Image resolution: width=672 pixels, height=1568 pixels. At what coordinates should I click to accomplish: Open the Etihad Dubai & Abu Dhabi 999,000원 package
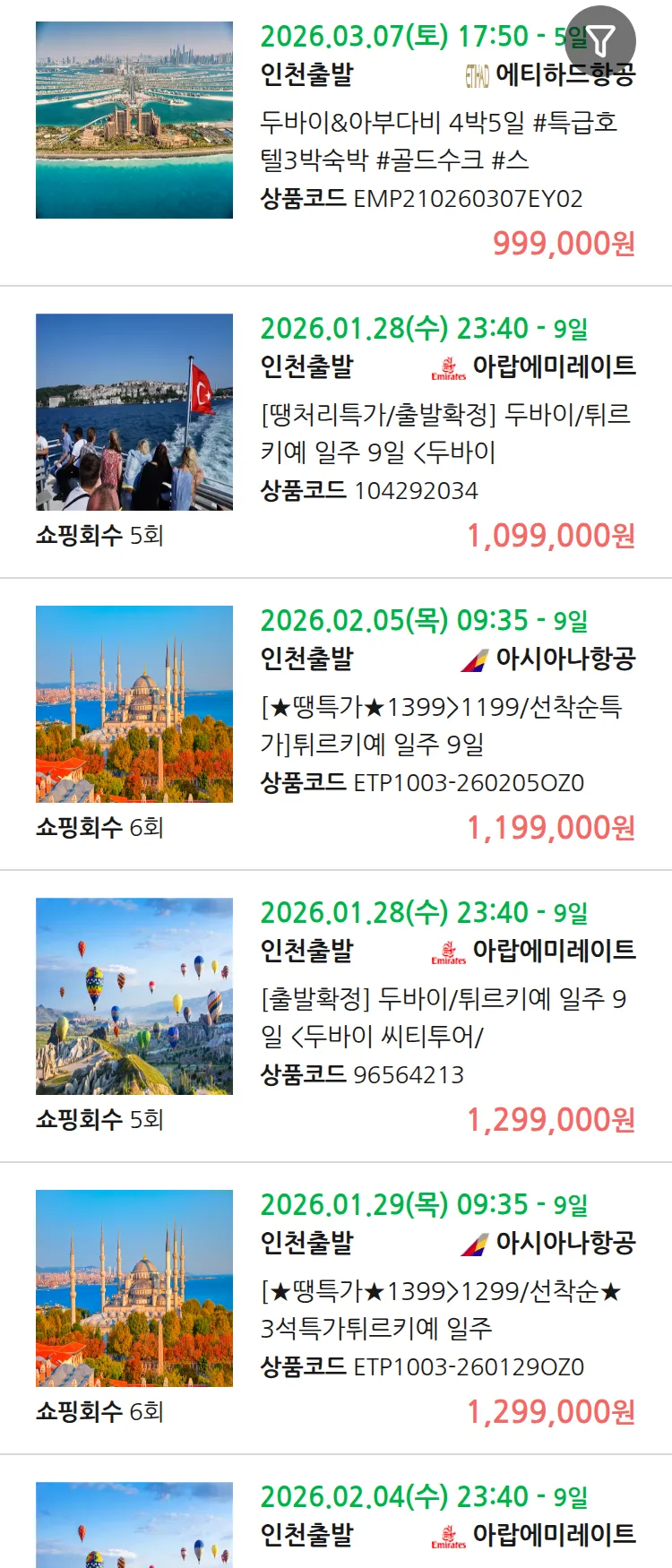point(437,141)
